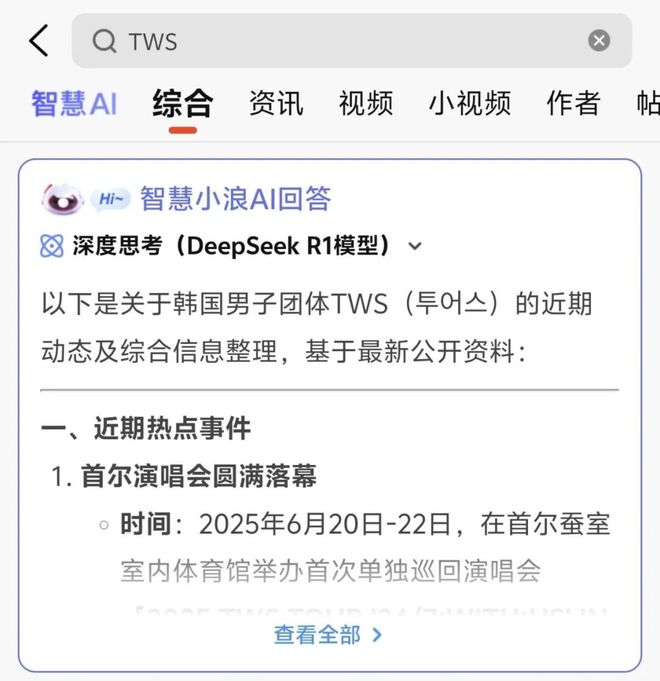
Task: Switch to the 视频 tab
Action: point(366,103)
